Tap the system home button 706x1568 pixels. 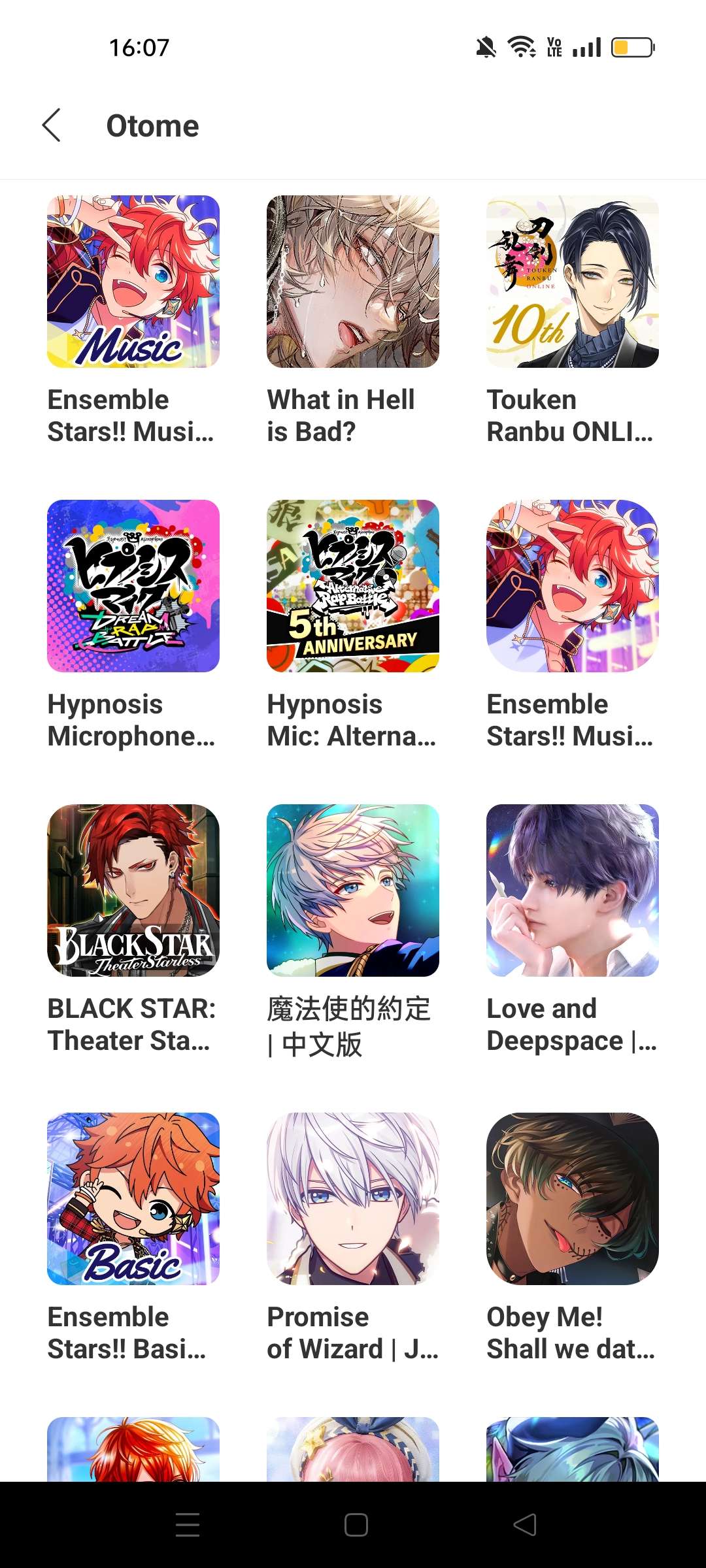[x=356, y=1525]
